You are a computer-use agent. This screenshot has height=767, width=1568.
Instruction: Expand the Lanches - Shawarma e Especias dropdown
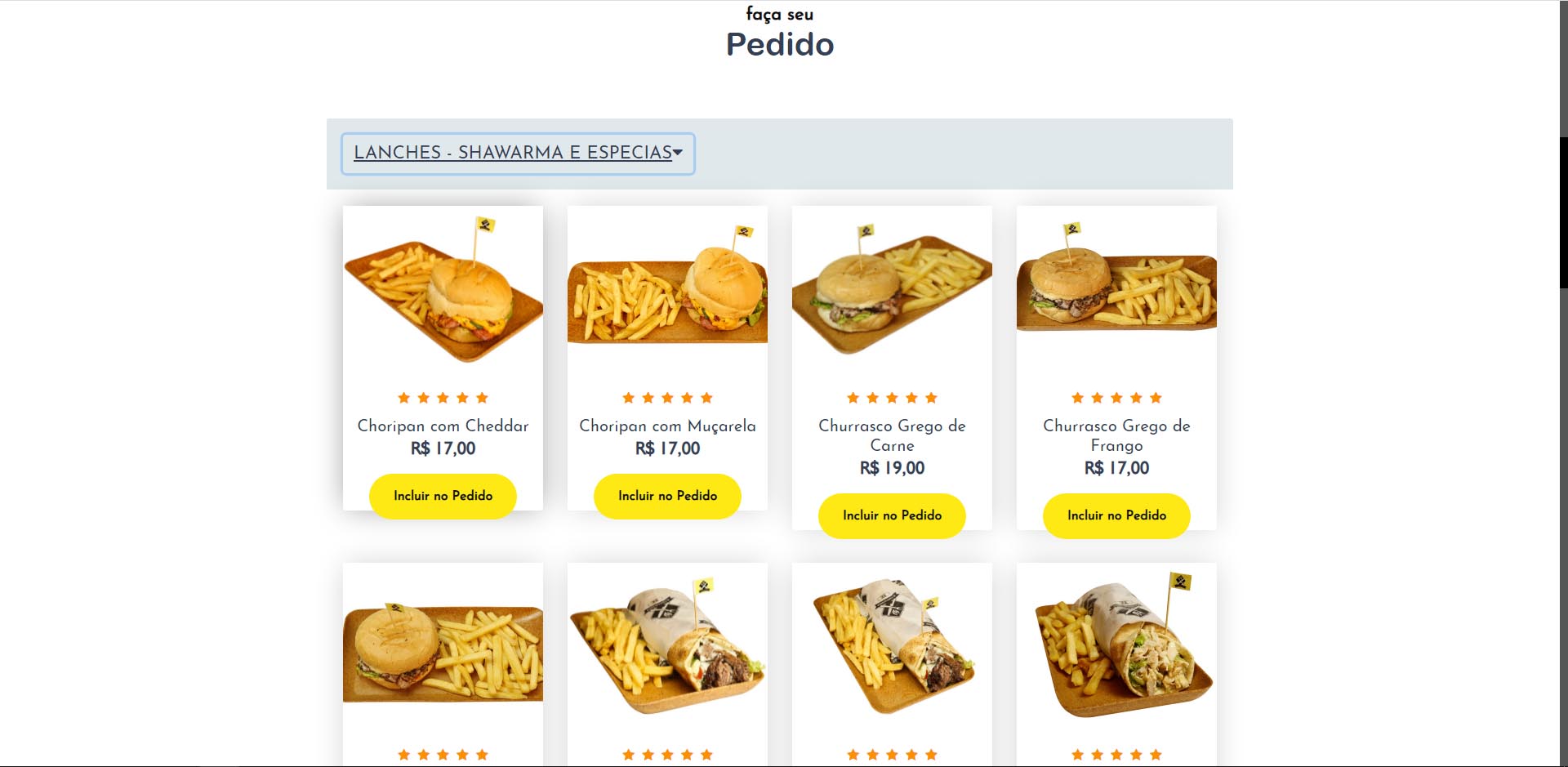point(518,154)
